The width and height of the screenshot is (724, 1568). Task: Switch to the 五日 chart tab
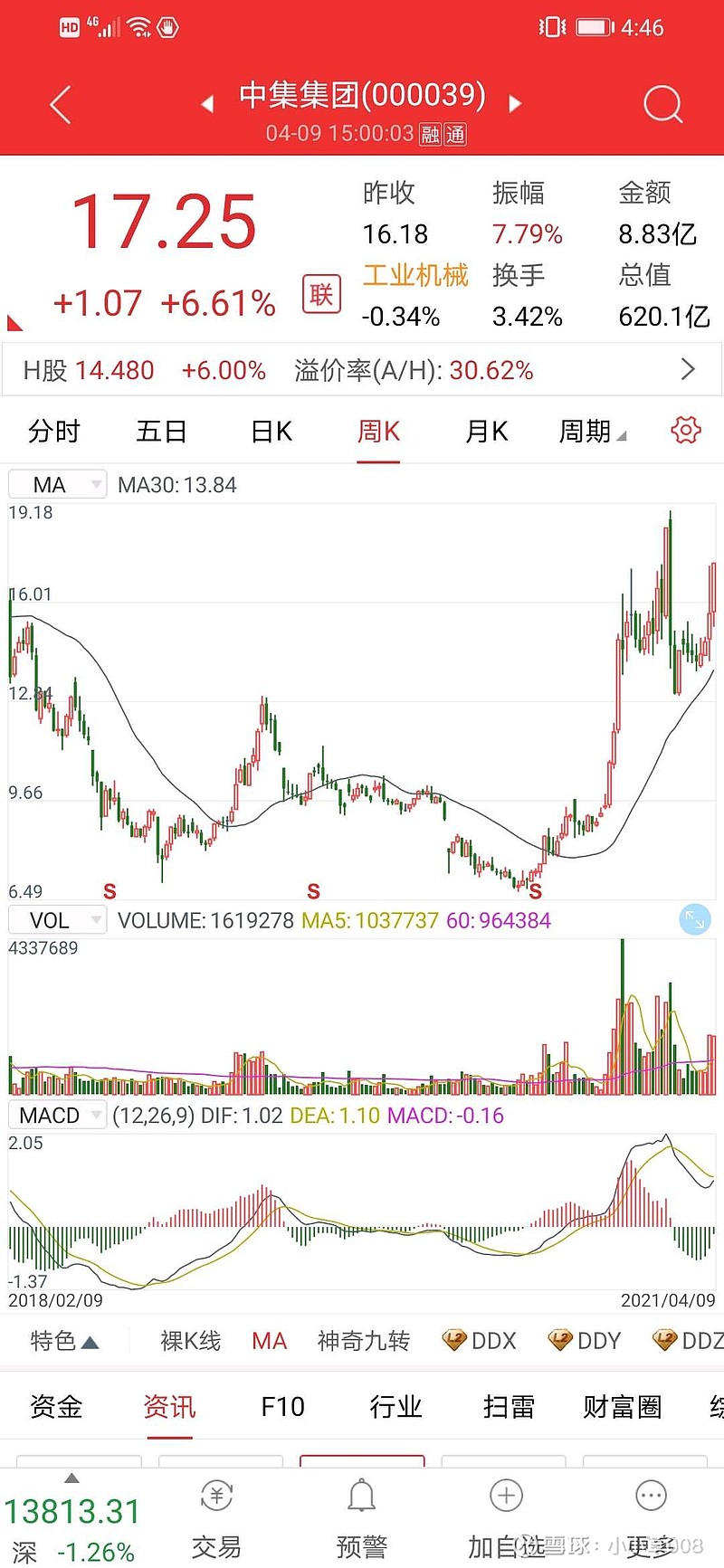coord(161,432)
